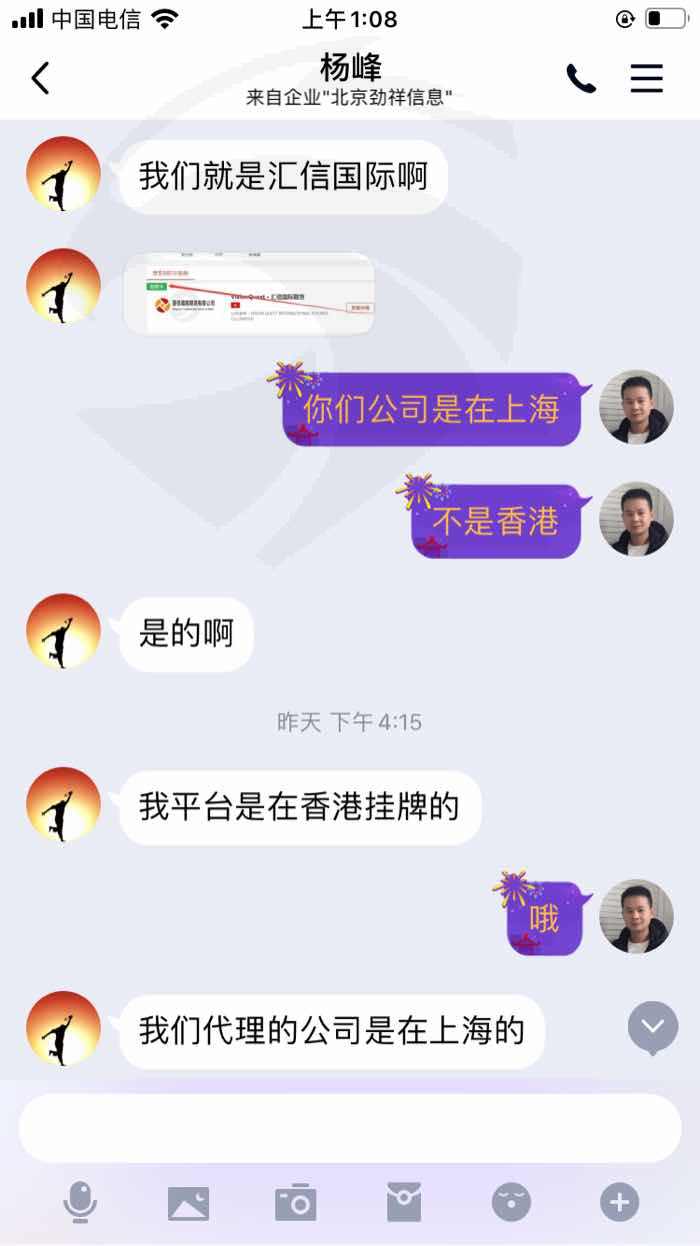Open the photo gallery picker
The image size is (700, 1246).
[x=189, y=1202]
